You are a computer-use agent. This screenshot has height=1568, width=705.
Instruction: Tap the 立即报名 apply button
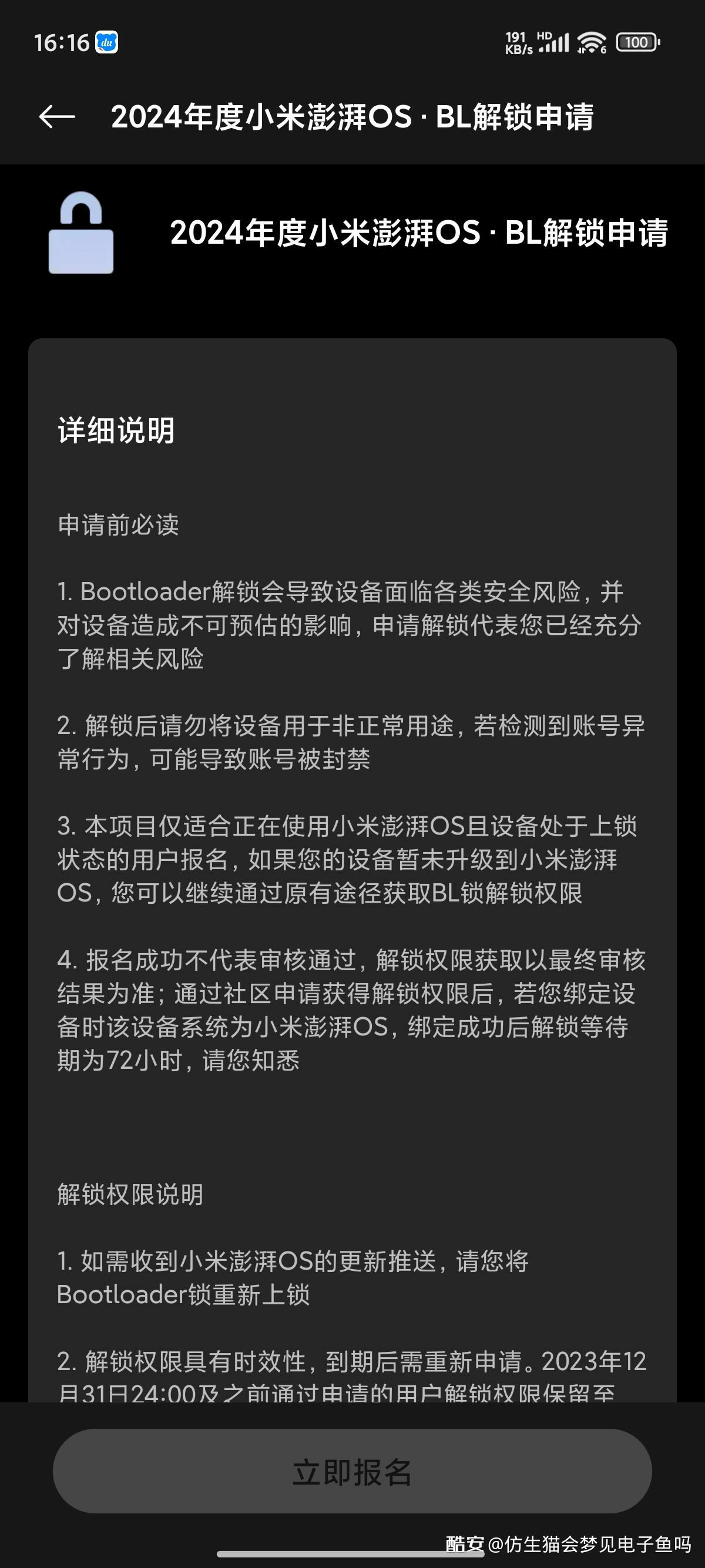tap(352, 1471)
